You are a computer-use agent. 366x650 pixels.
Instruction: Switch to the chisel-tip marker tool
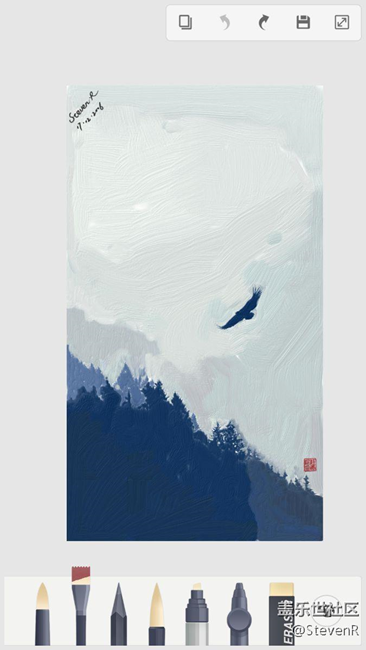(196, 614)
